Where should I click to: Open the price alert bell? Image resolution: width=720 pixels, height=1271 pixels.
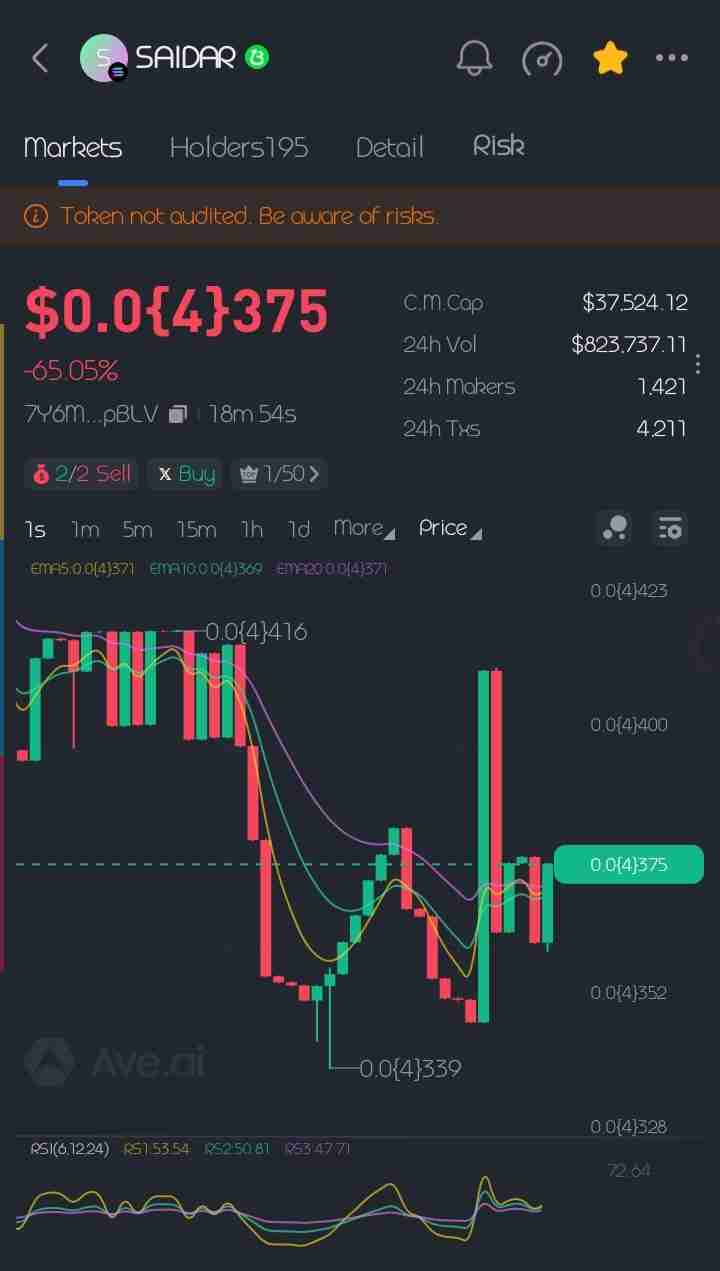475,58
